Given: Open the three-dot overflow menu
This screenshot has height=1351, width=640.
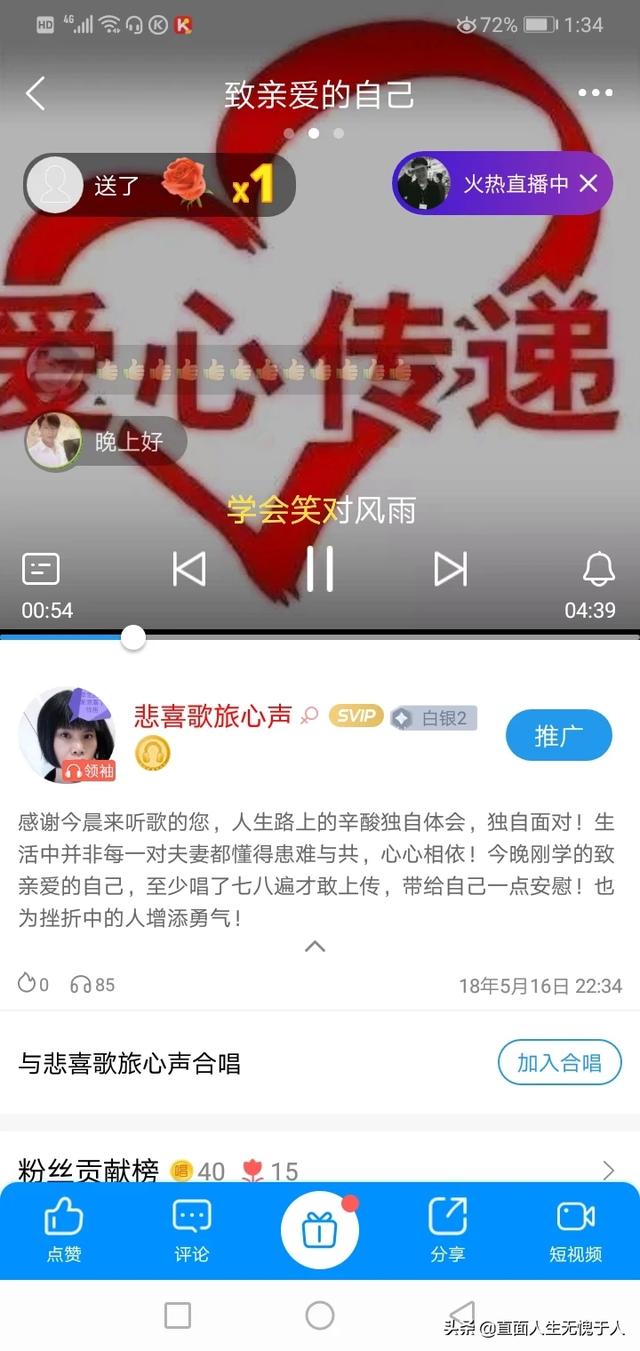Looking at the screenshot, I should pyautogui.click(x=595, y=94).
